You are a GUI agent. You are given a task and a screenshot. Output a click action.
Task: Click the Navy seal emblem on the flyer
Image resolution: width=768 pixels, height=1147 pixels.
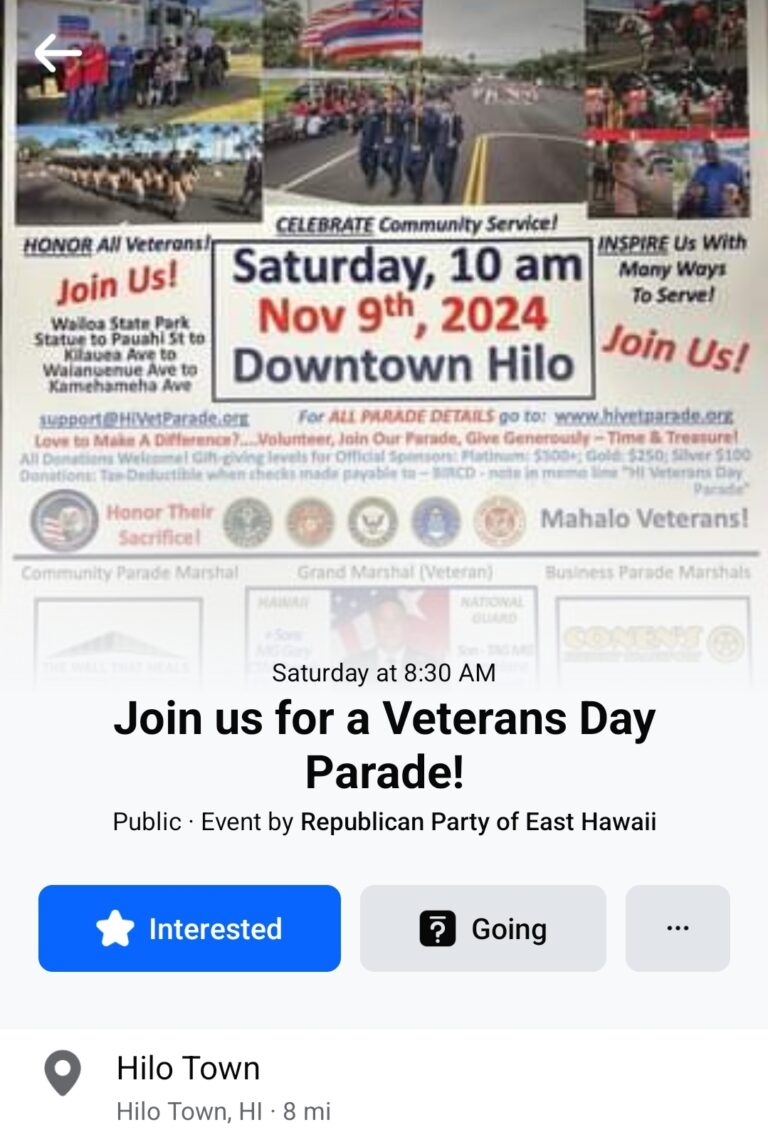click(x=372, y=521)
